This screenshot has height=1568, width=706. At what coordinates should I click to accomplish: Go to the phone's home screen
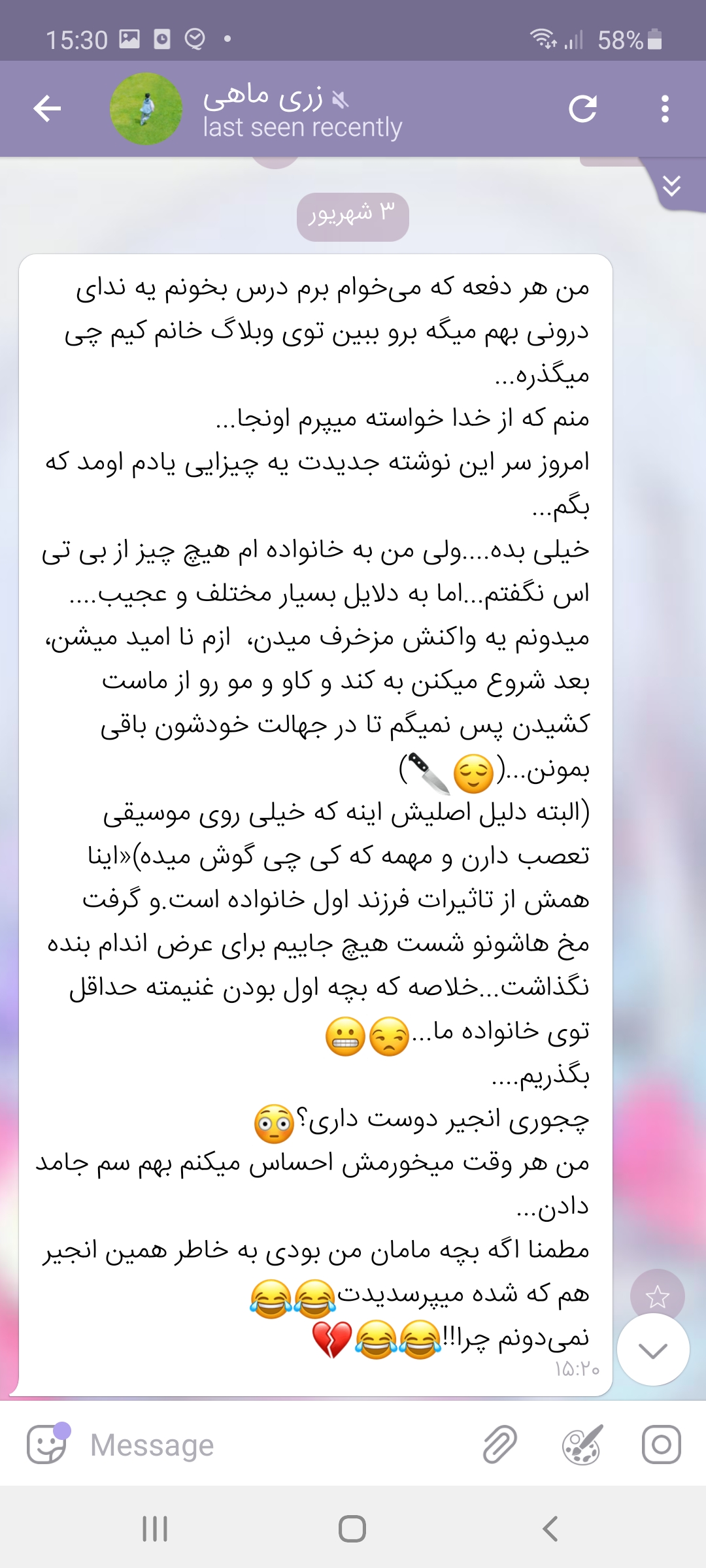tap(352, 1529)
